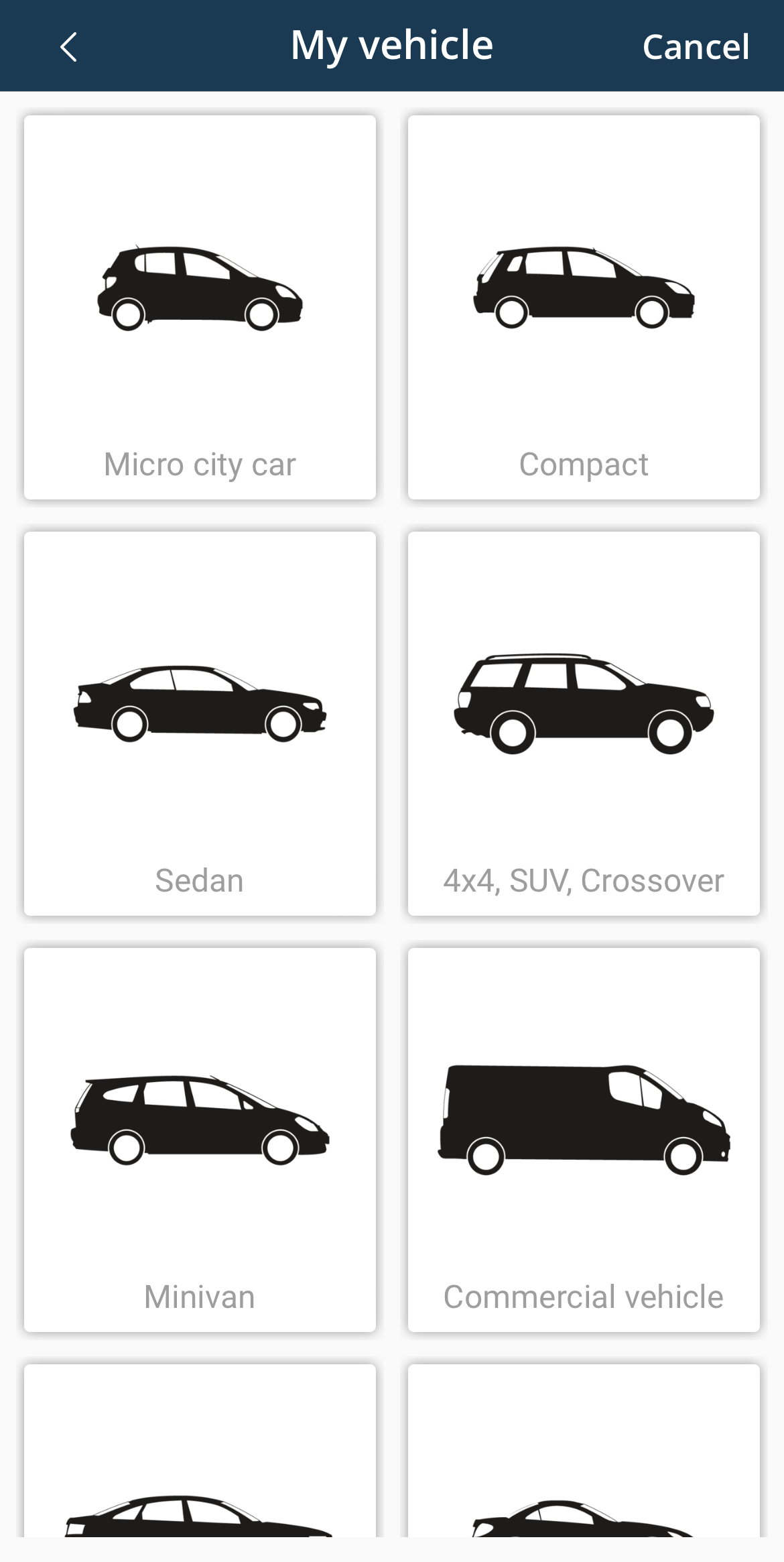This screenshot has width=784, height=1562.
Task: Pick the Sedan vehicle card
Action: tap(200, 723)
